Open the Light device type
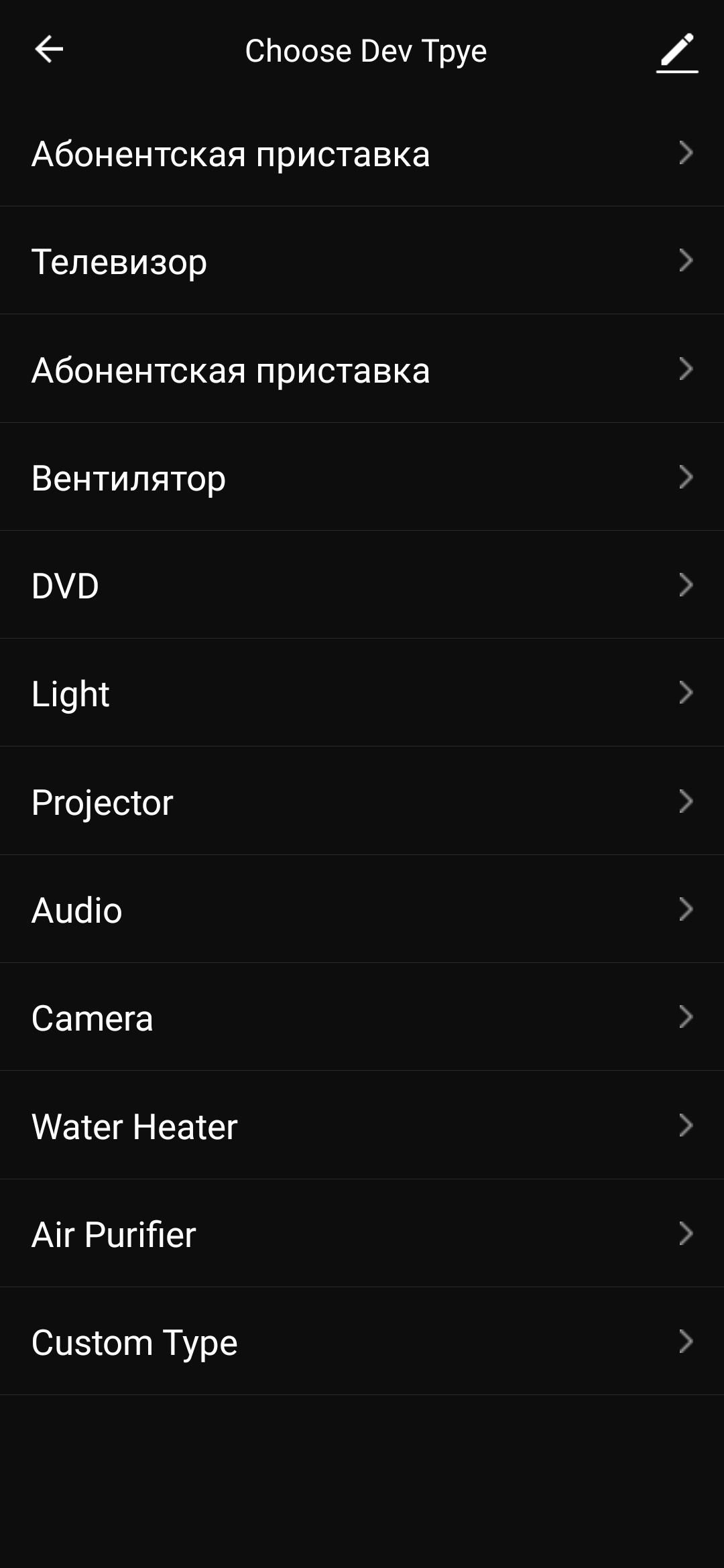Image resolution: width=724 pixels, height=1568 pixels. 362,693
